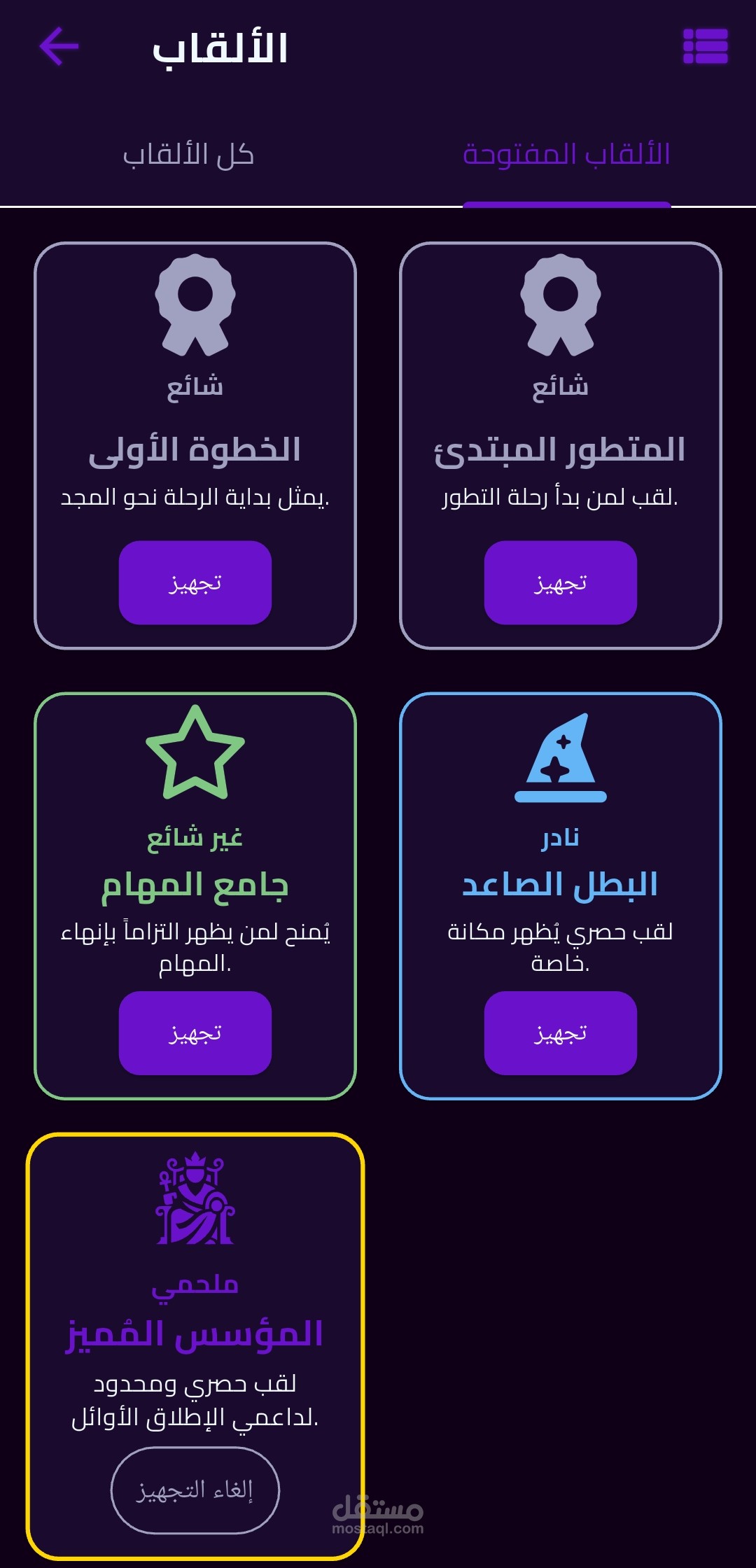This screenshot has height=1568, width=756.
Task: Go back using the purple arrow
Action: (x=59, y=47)
